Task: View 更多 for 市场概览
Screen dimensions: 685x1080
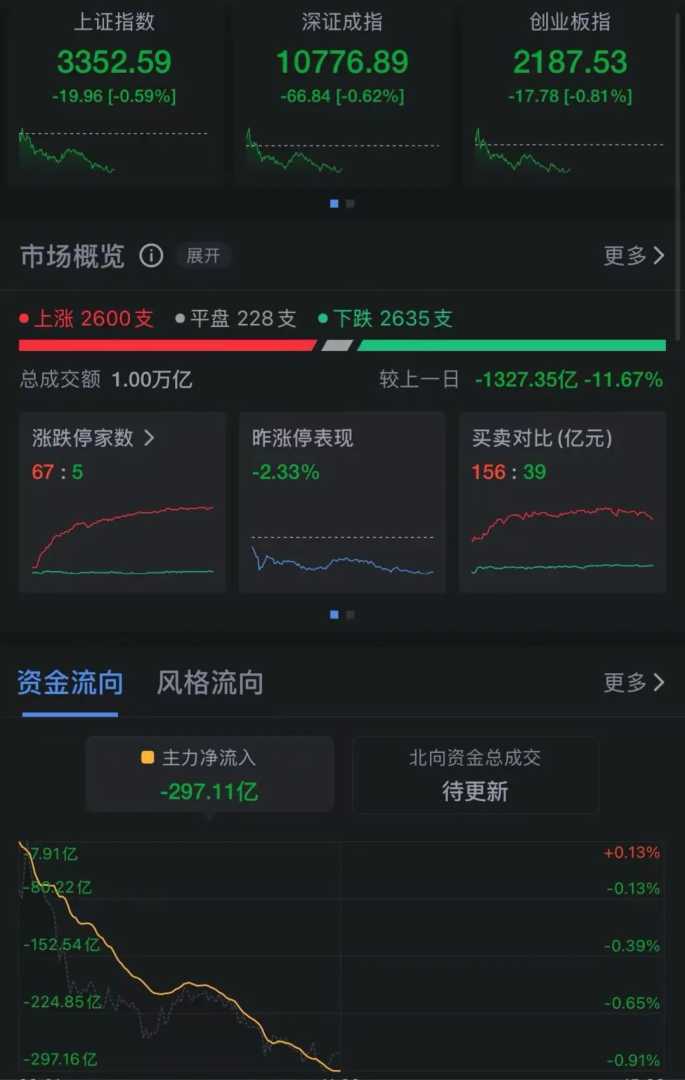Action: [x=634, y=256]
